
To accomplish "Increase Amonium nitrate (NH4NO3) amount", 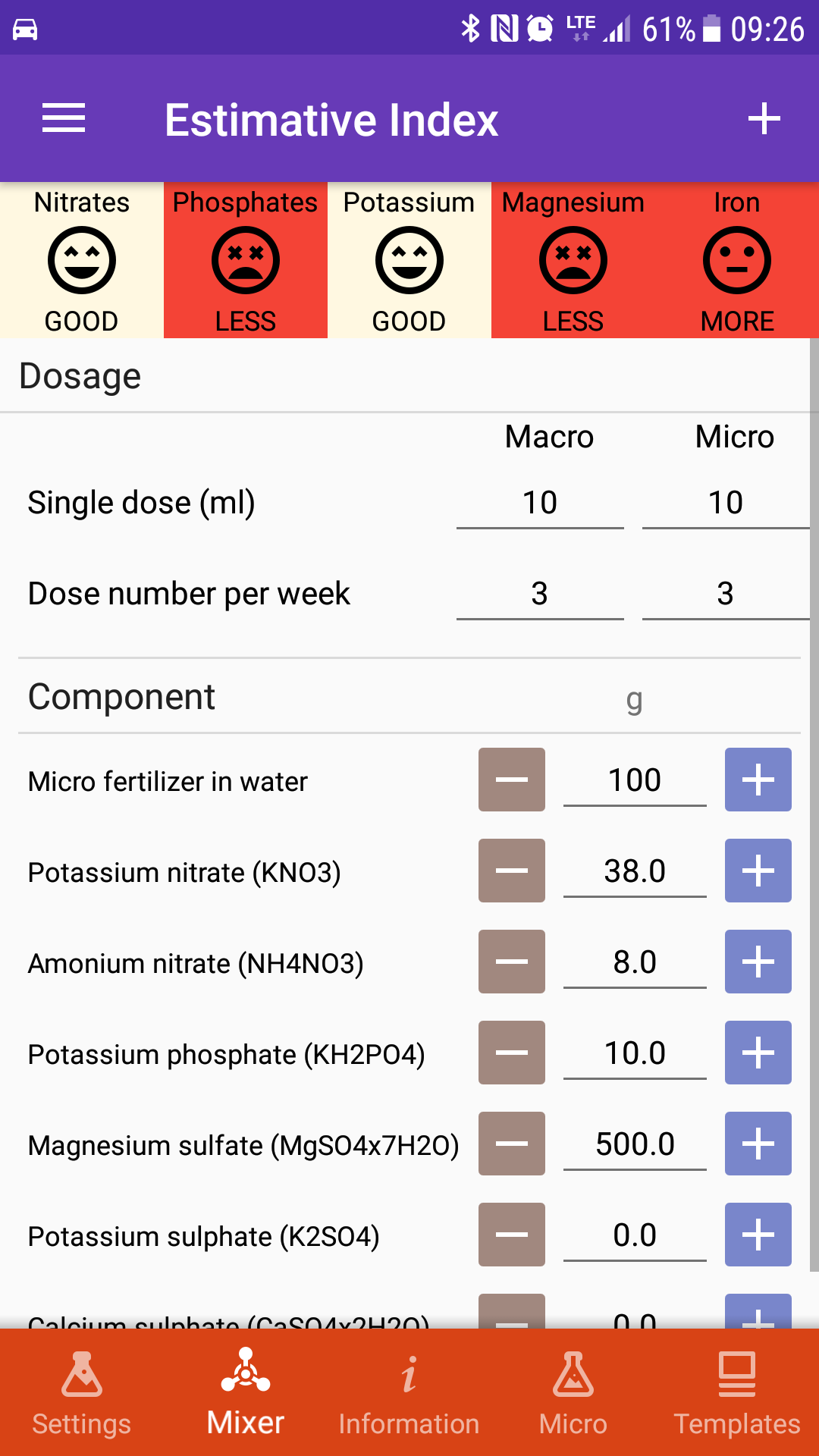I will click(758, 962).
